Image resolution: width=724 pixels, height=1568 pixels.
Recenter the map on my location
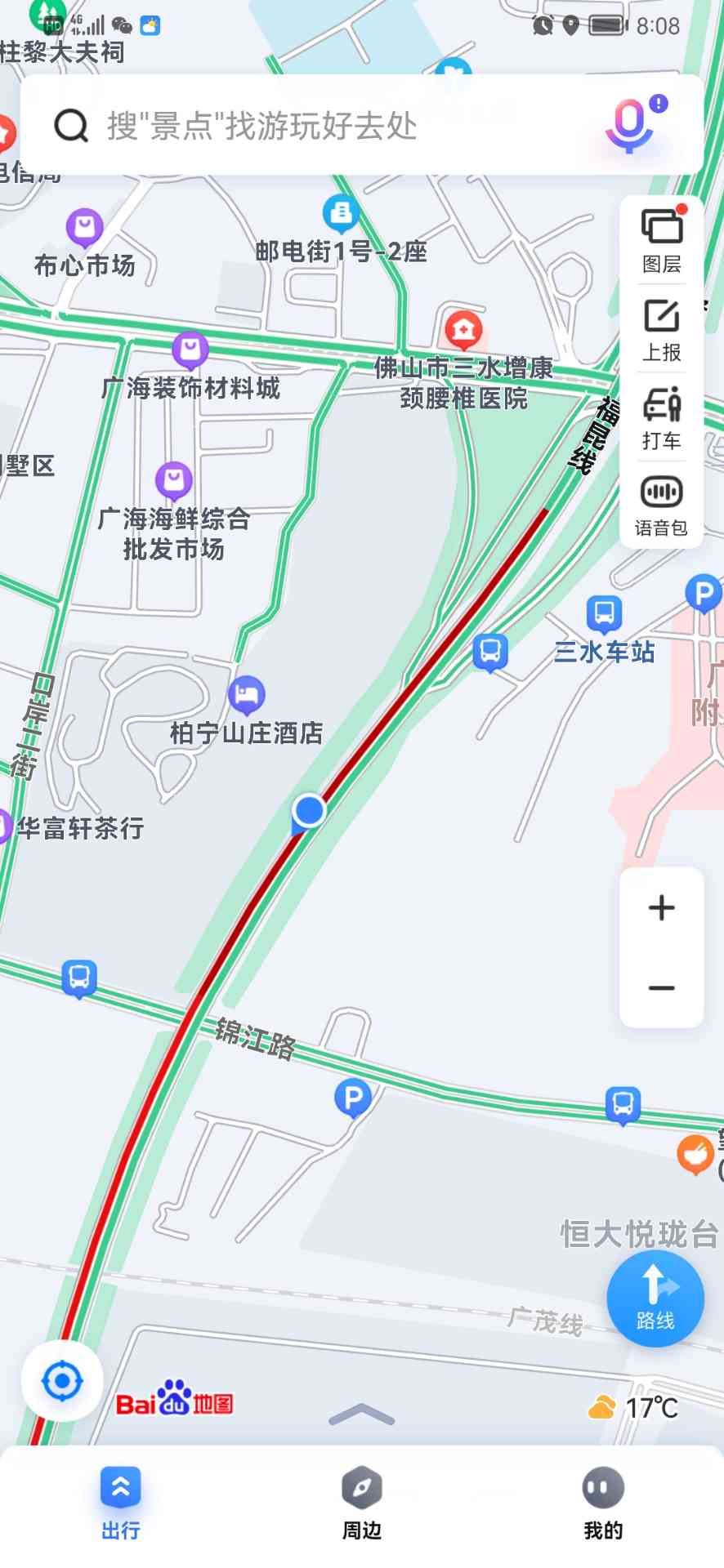tap(62, 1382)
